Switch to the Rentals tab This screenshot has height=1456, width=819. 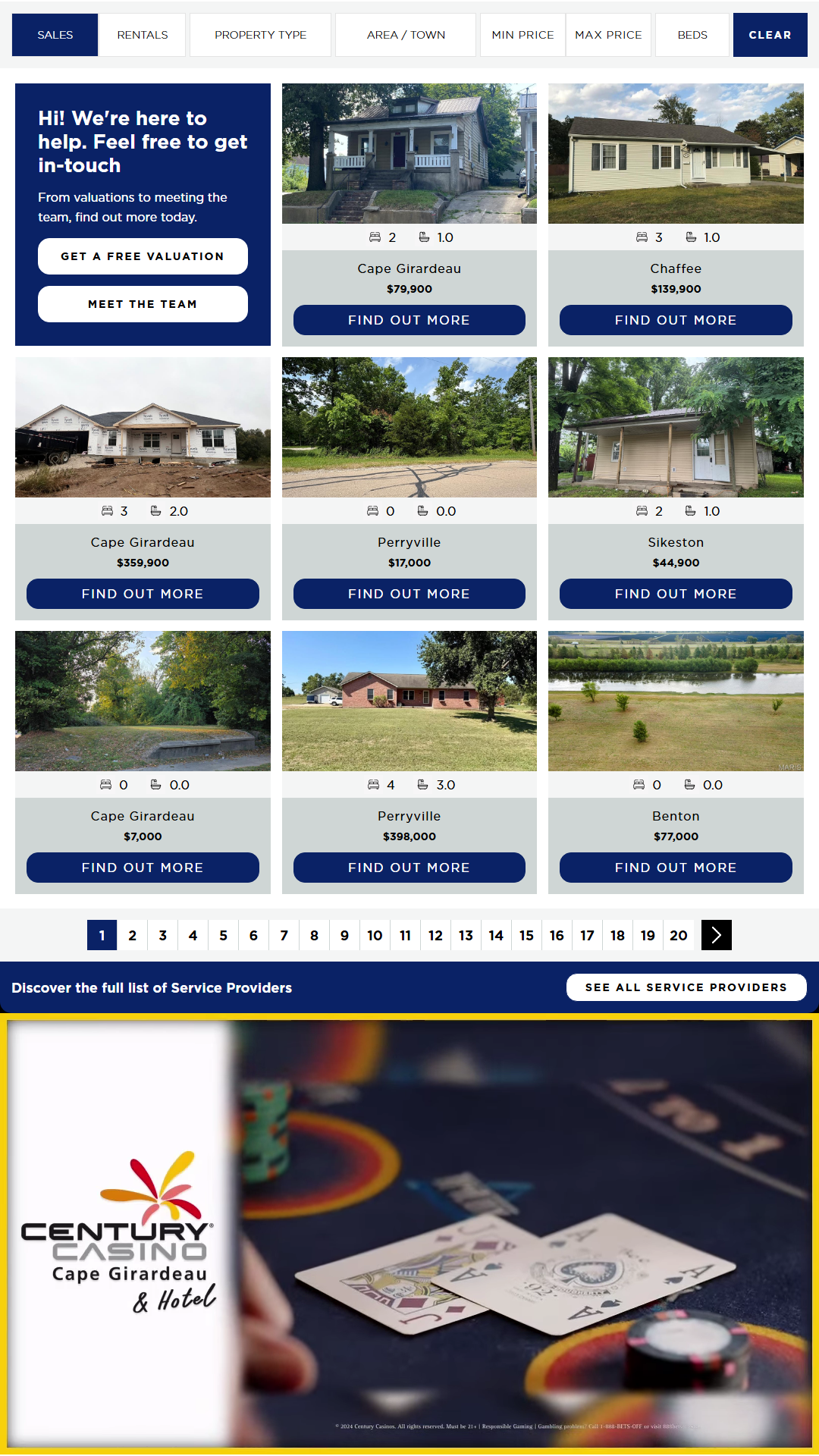[143, 35]
